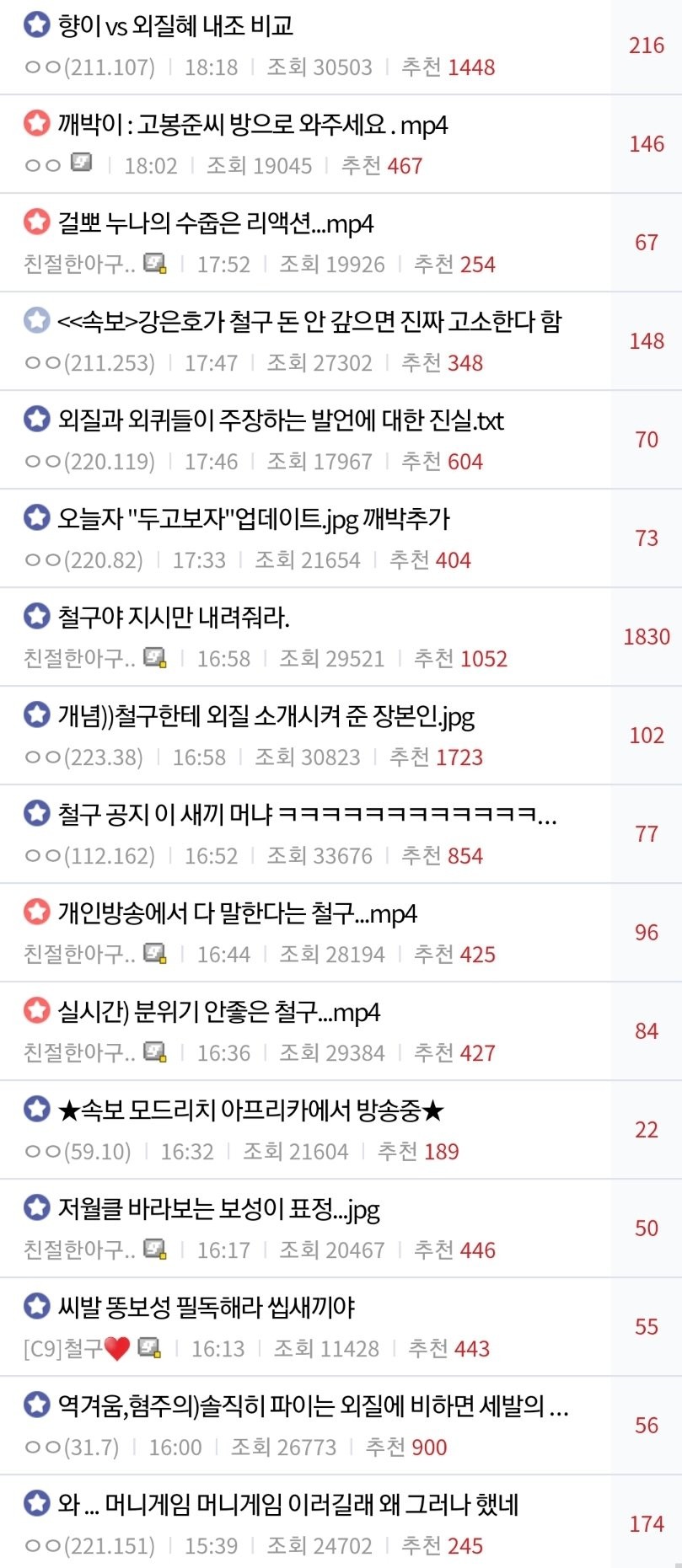Open post '★속보 모드리치 아프리카에서 방송중★'
The width and height of the screenshot is (682, 1568).
point(250,1110)
